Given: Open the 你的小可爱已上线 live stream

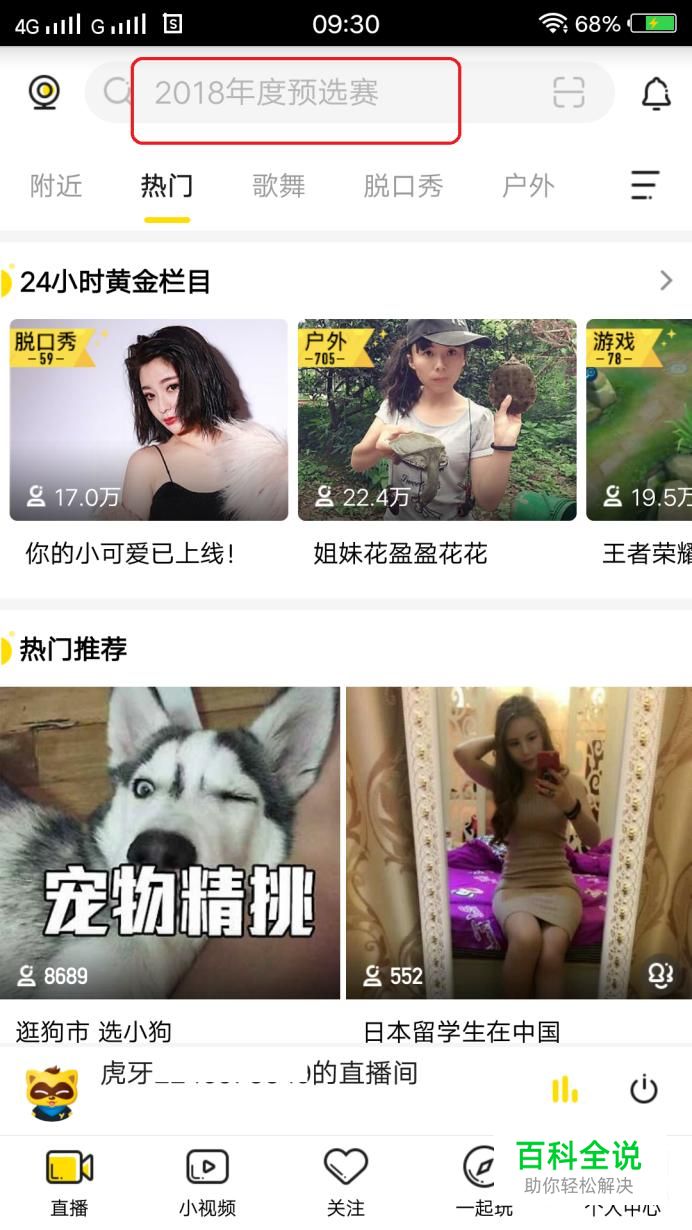Looking at the screenshot, I should pos(148,420).
